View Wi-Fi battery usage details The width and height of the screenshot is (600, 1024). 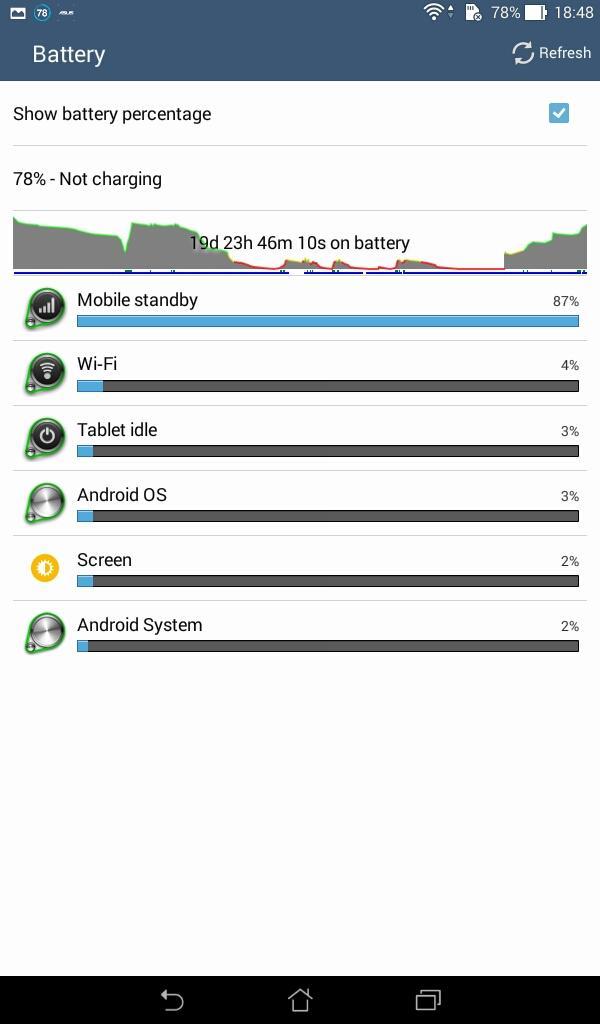coord(300,373)
